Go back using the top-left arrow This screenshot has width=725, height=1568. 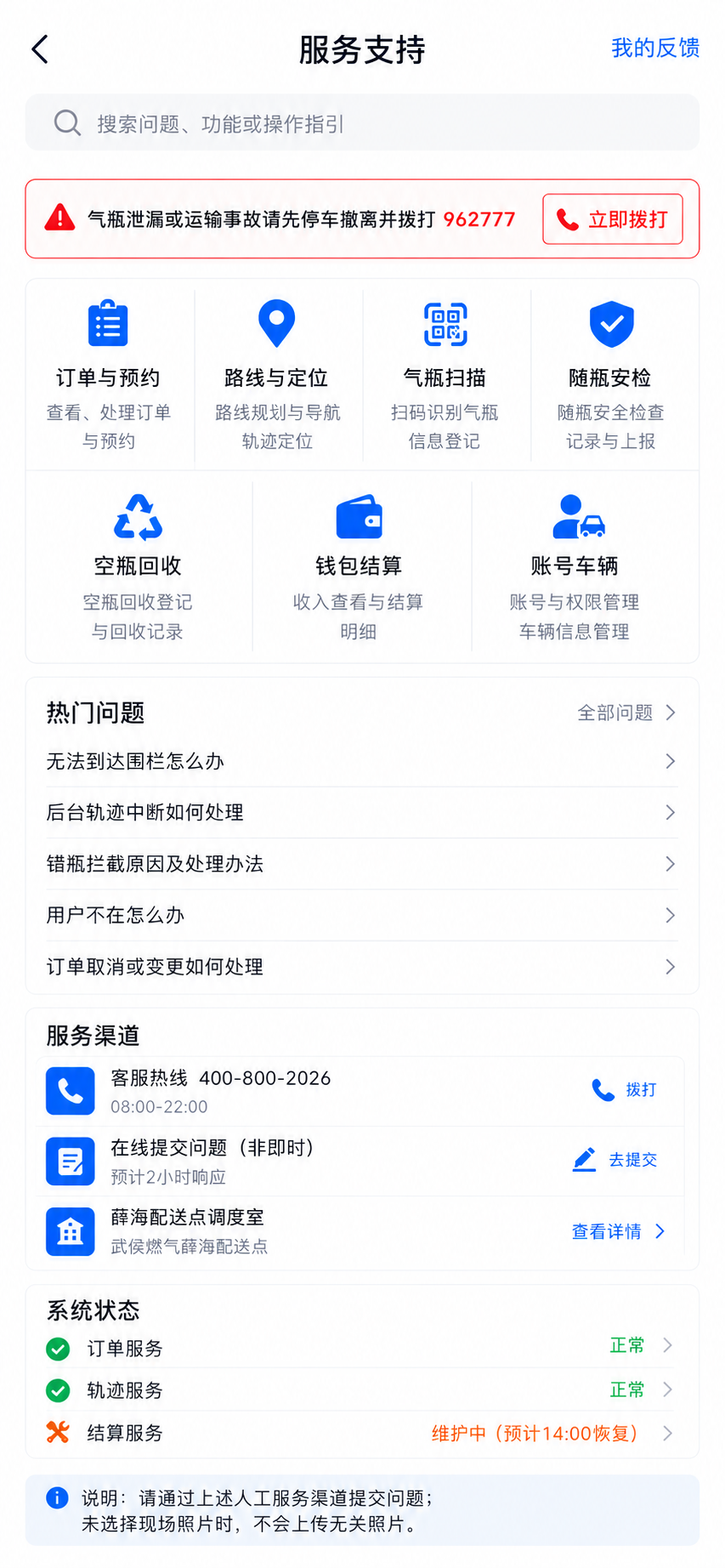coord(40,49)
